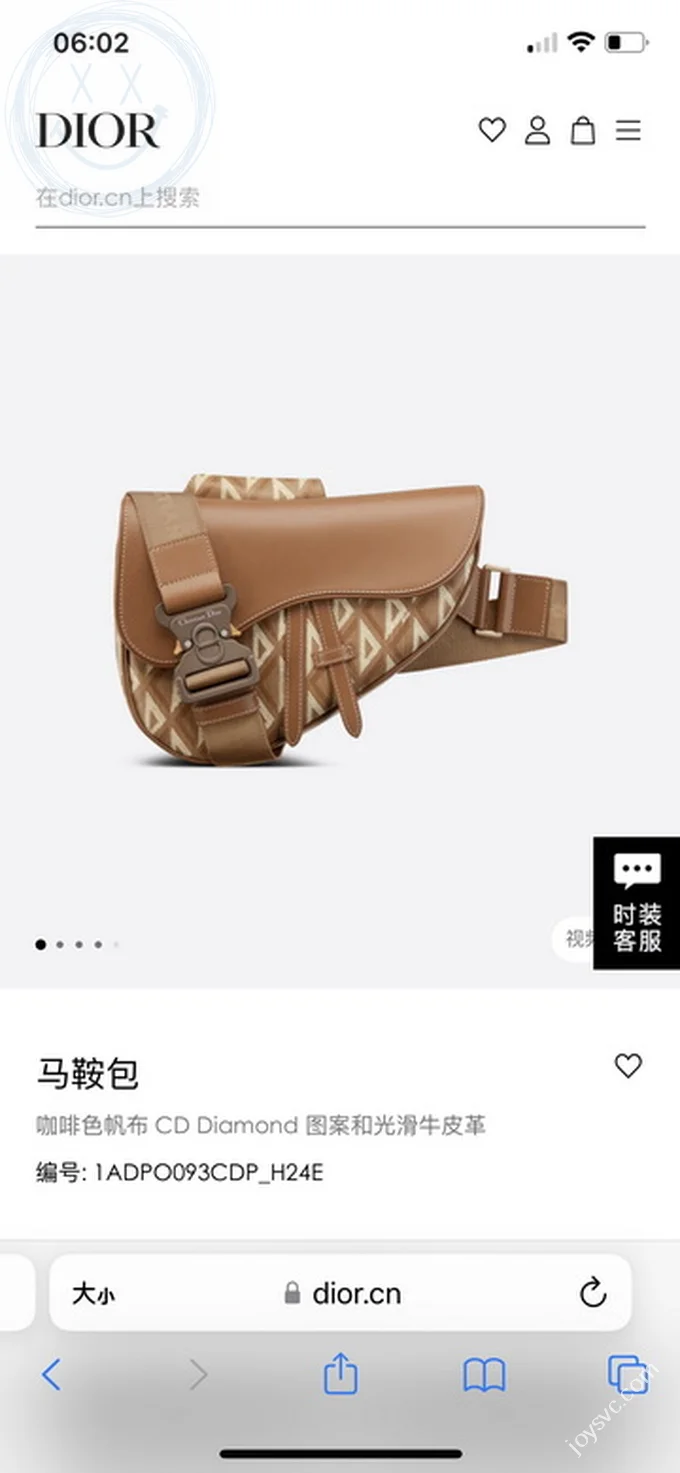The height and width of the screenshot is (1473, 680).
Task: Reload the dior.cn page
Action: point(593,1293)
